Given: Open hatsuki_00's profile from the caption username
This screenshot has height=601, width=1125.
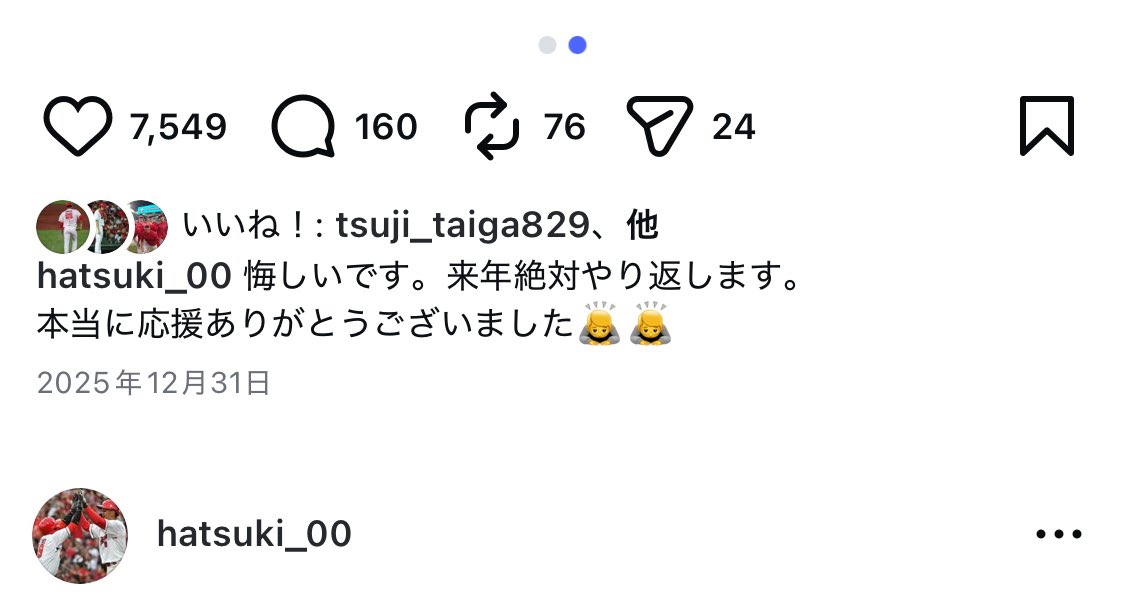Looking at the screenshot, I should 134,274.
